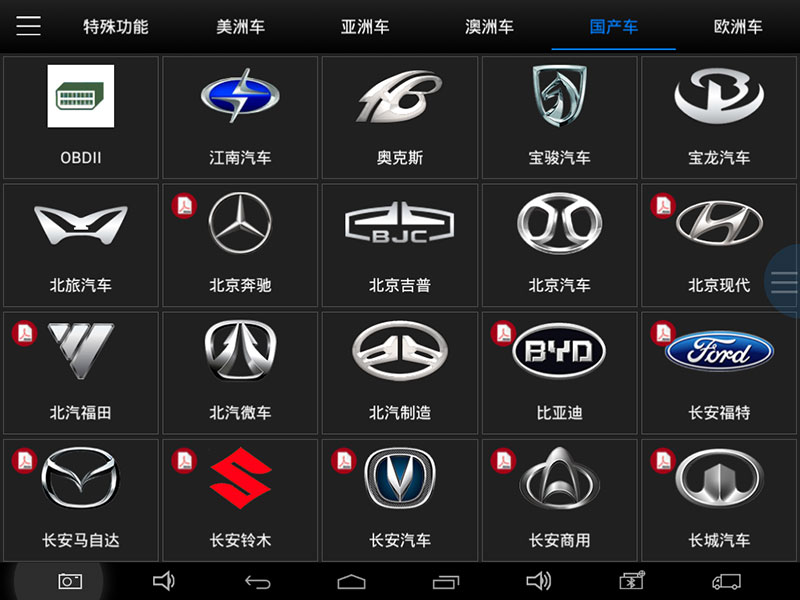Open the 北京吉普 tile
The image size is (800, 600).
(x=399, y=245)
